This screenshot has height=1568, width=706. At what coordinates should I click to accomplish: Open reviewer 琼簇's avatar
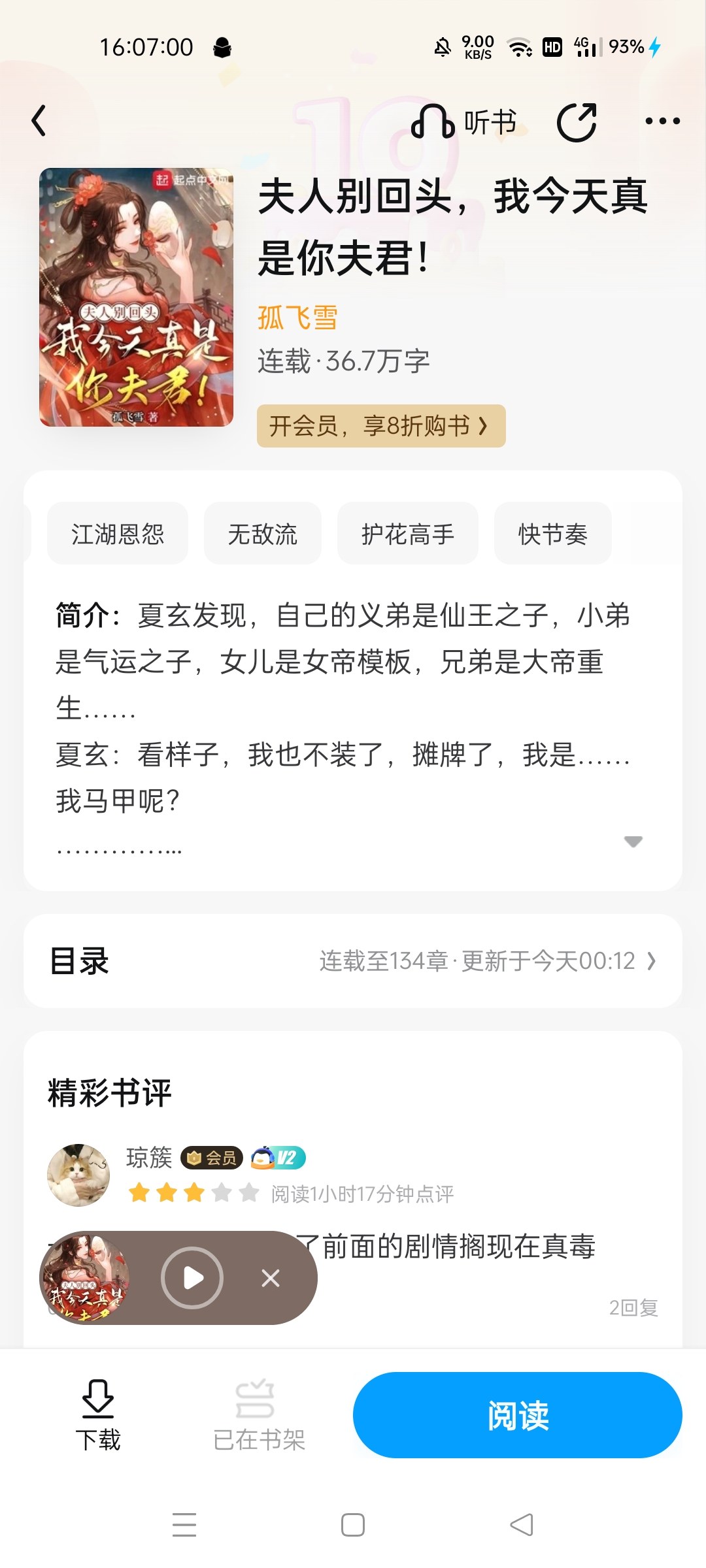[x=78, y=1175]
